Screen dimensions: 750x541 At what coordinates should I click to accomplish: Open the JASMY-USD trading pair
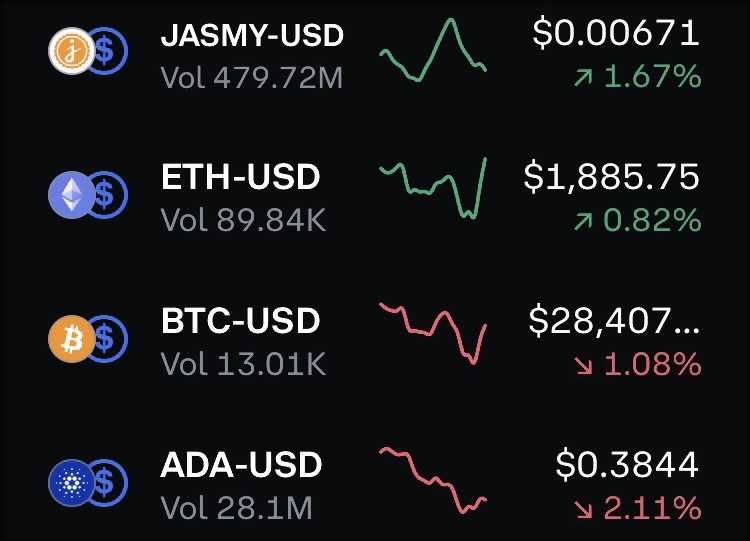pyautogui.click(x=252, y=37)
